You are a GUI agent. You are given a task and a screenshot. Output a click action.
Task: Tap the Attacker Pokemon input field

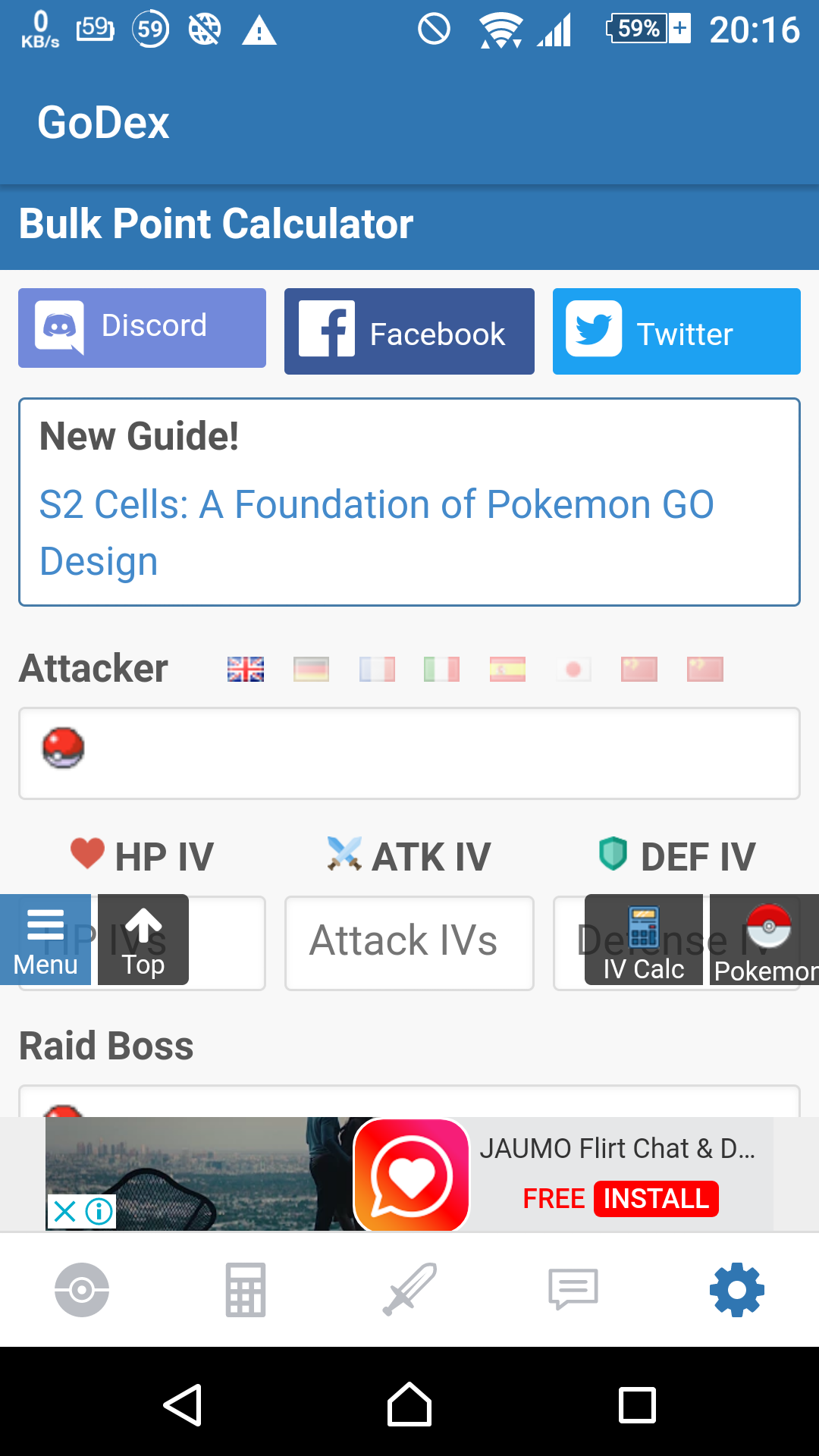(409, 753)
